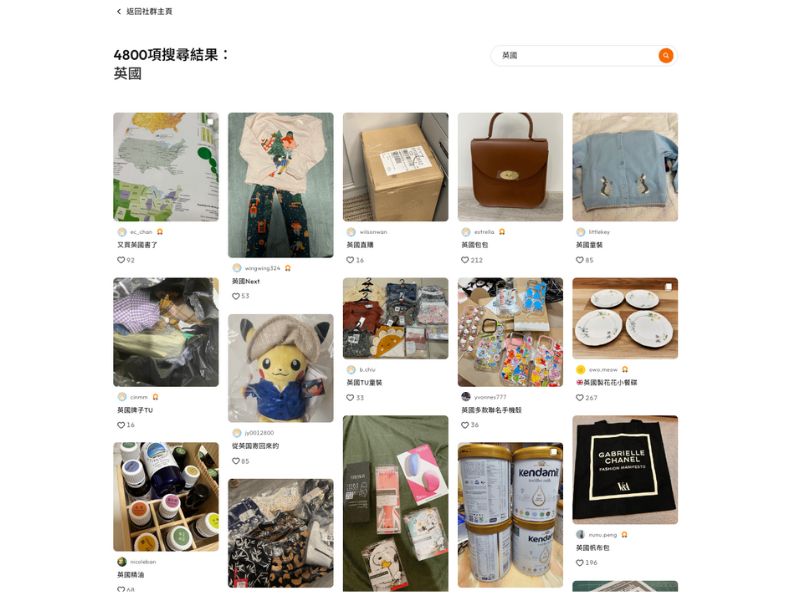This screenshot has height=600, width=800.
Task: Open the 英國牌子TU post
Action: 165,332
